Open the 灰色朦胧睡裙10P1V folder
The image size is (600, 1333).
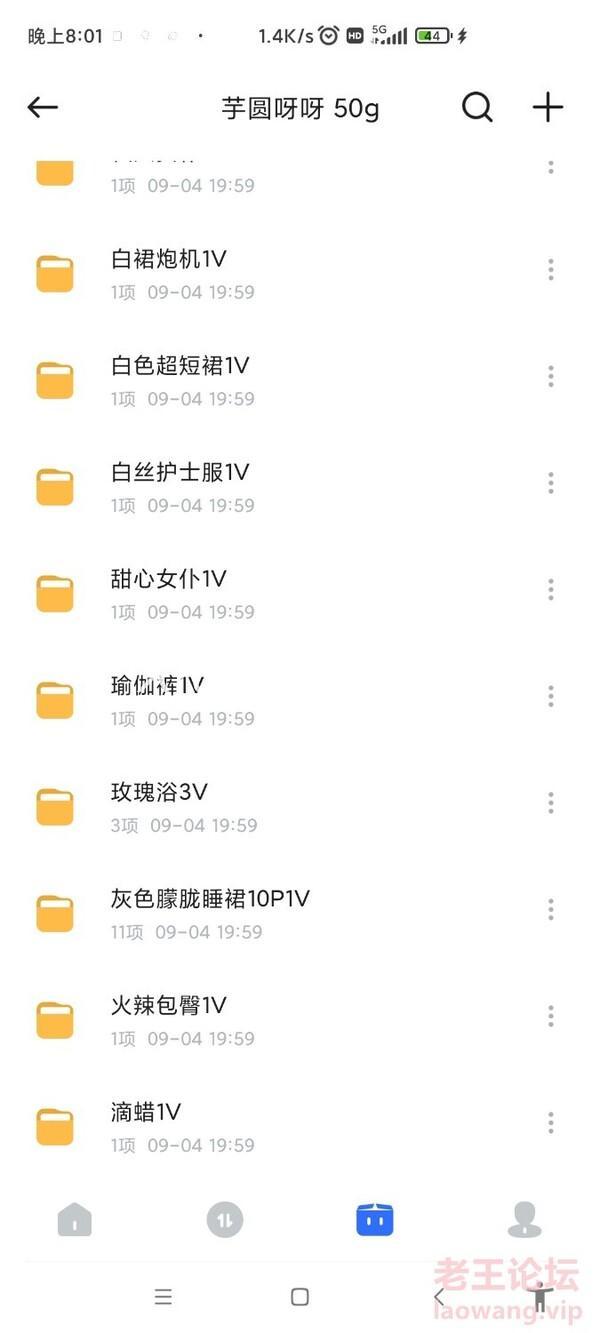(300, 913)
